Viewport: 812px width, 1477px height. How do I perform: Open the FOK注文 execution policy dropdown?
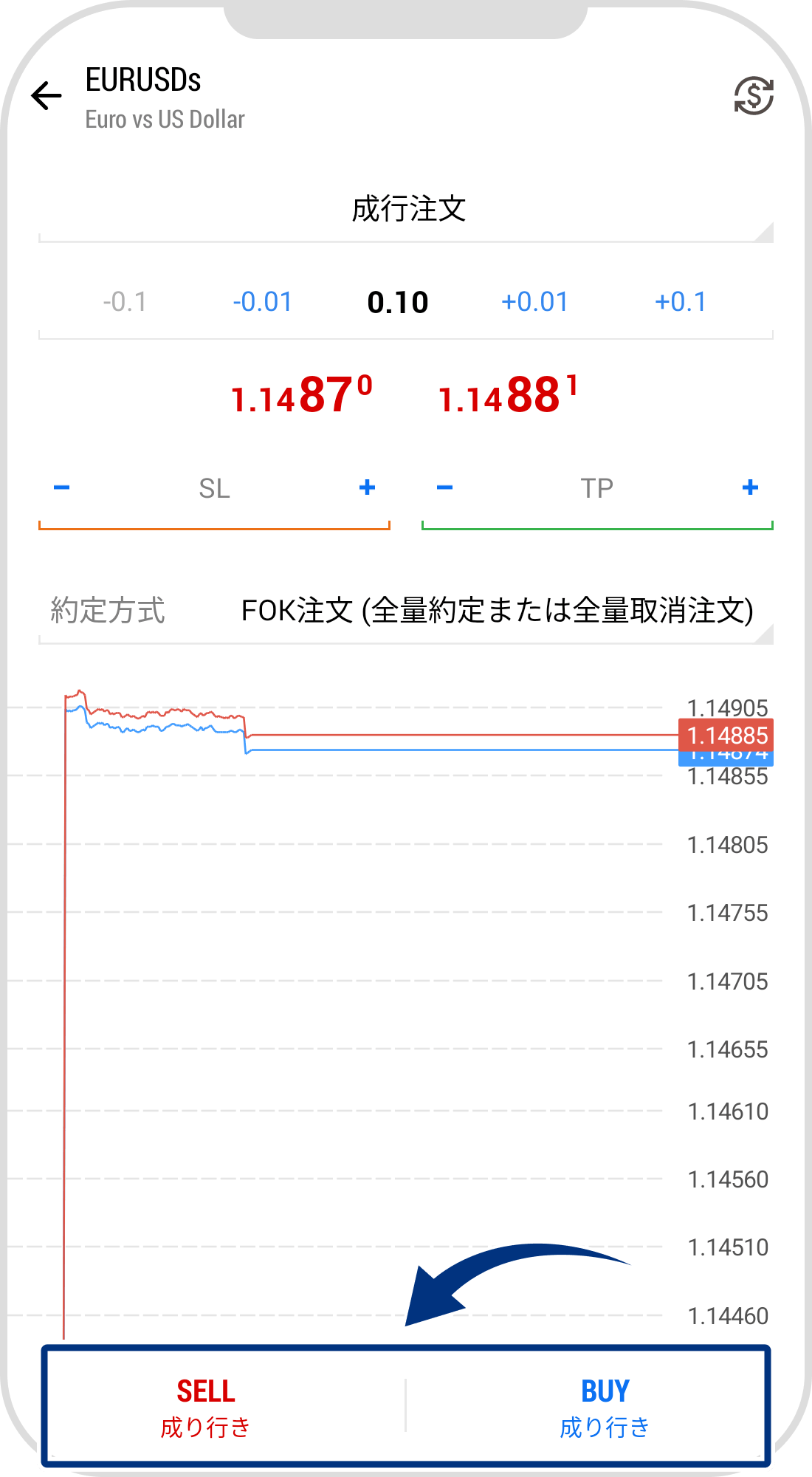(498, 611)
